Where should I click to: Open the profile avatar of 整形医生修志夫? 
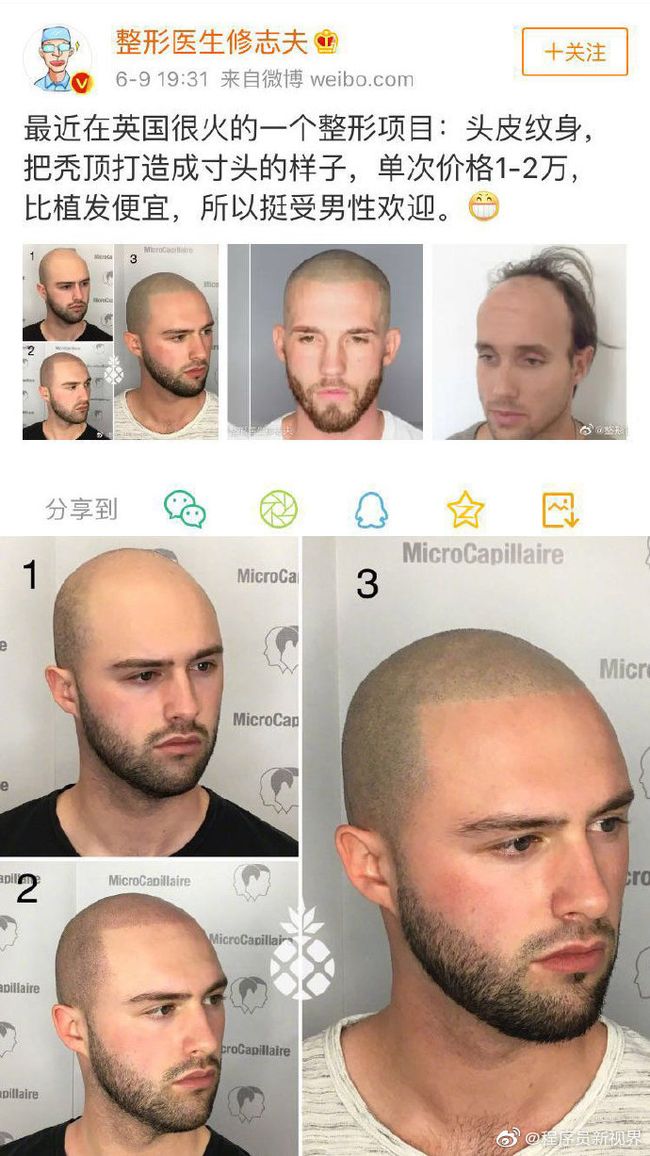pyautogui.click(x=57, y=59)
